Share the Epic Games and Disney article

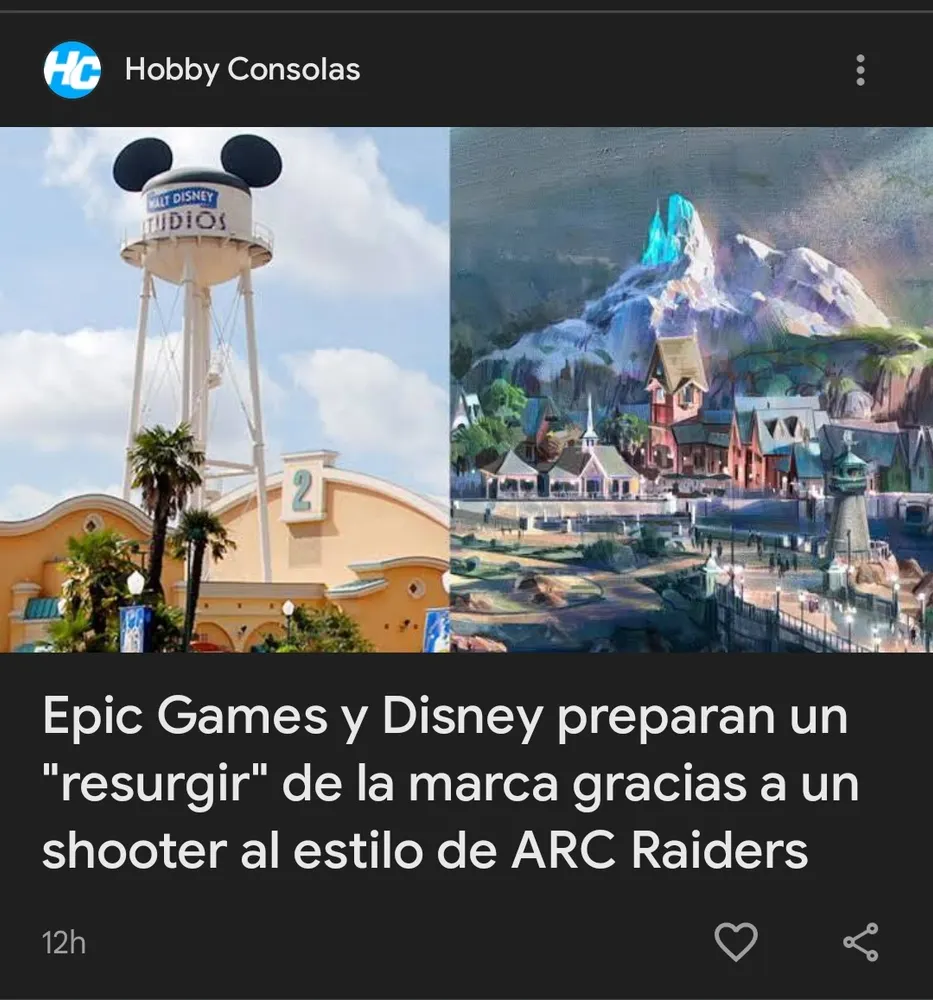coord(860,942)
